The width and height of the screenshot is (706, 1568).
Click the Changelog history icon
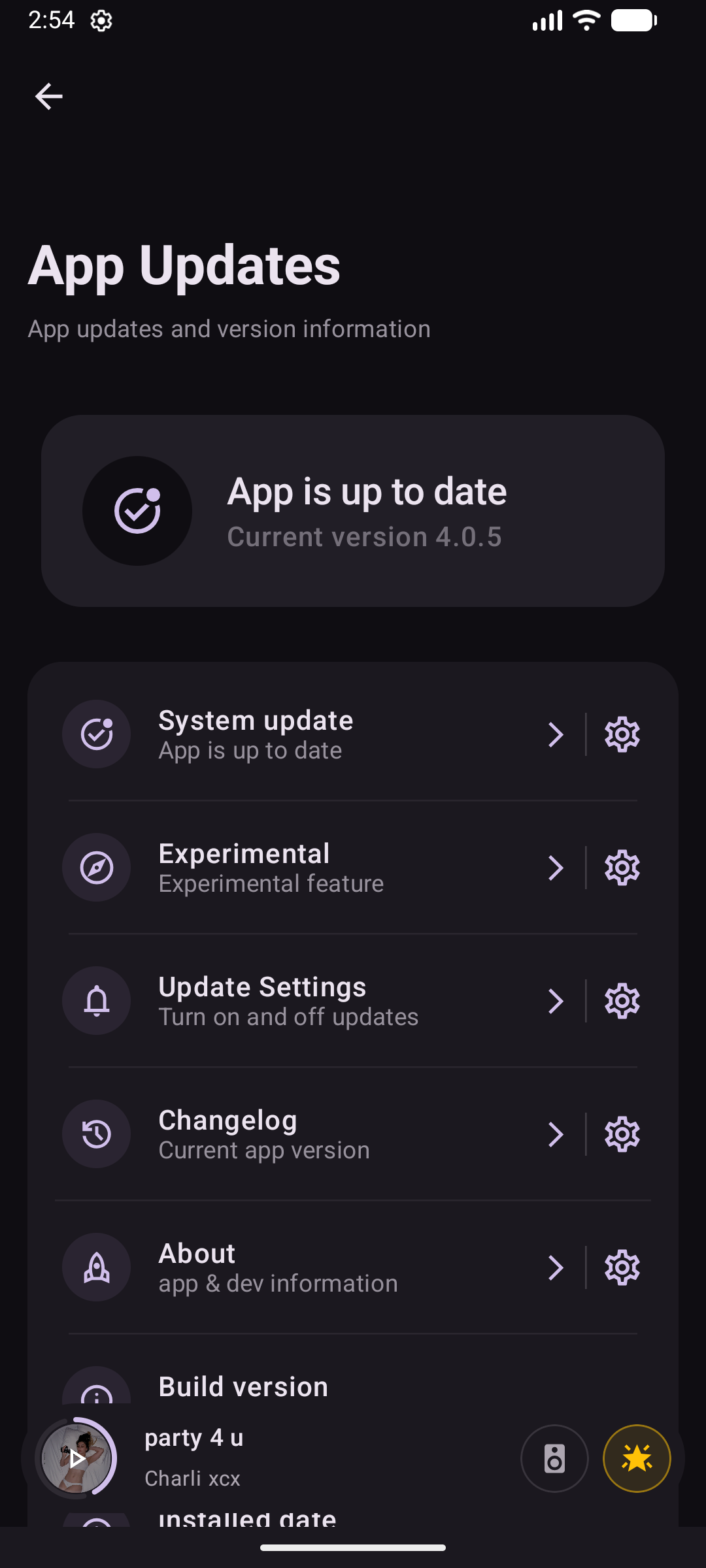[96, 1134]
